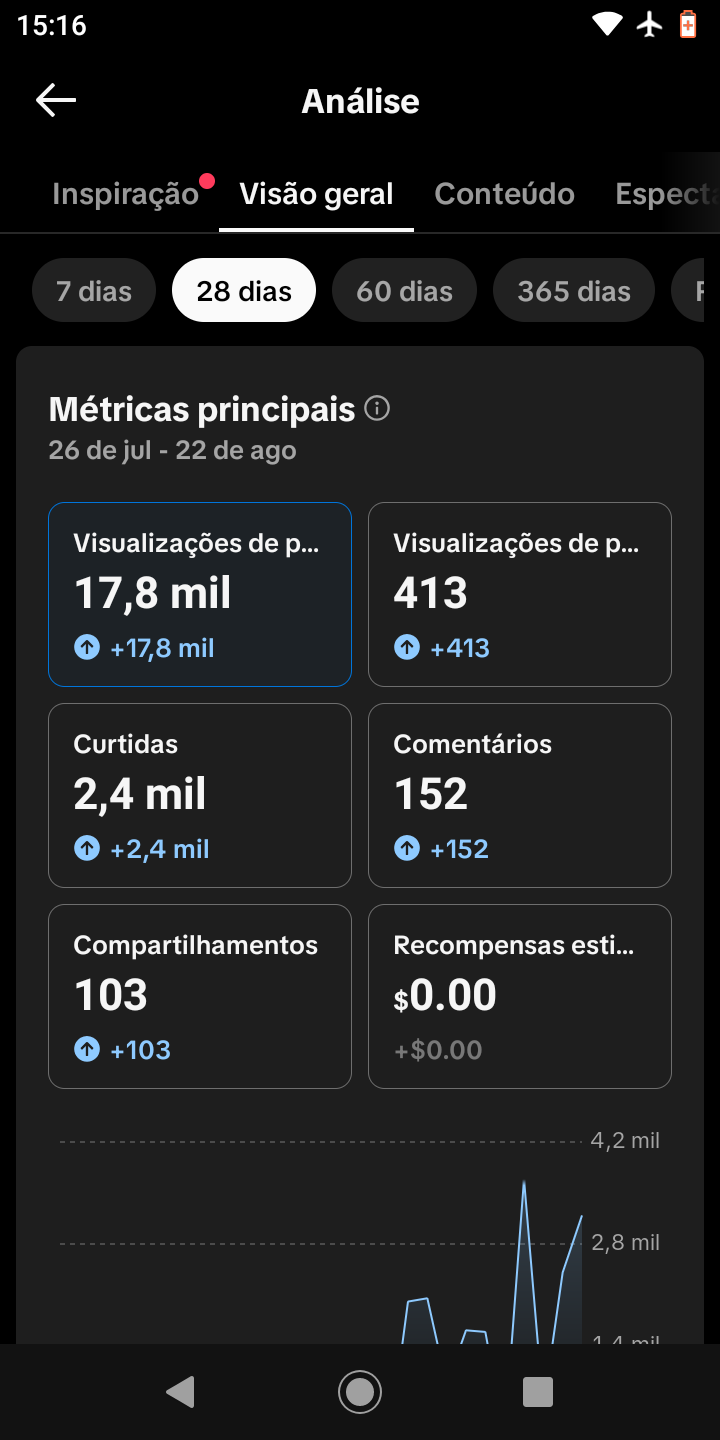Select the 60 dias range
The width and height of the screenshot is (720, 1440).
pos(404,291)
